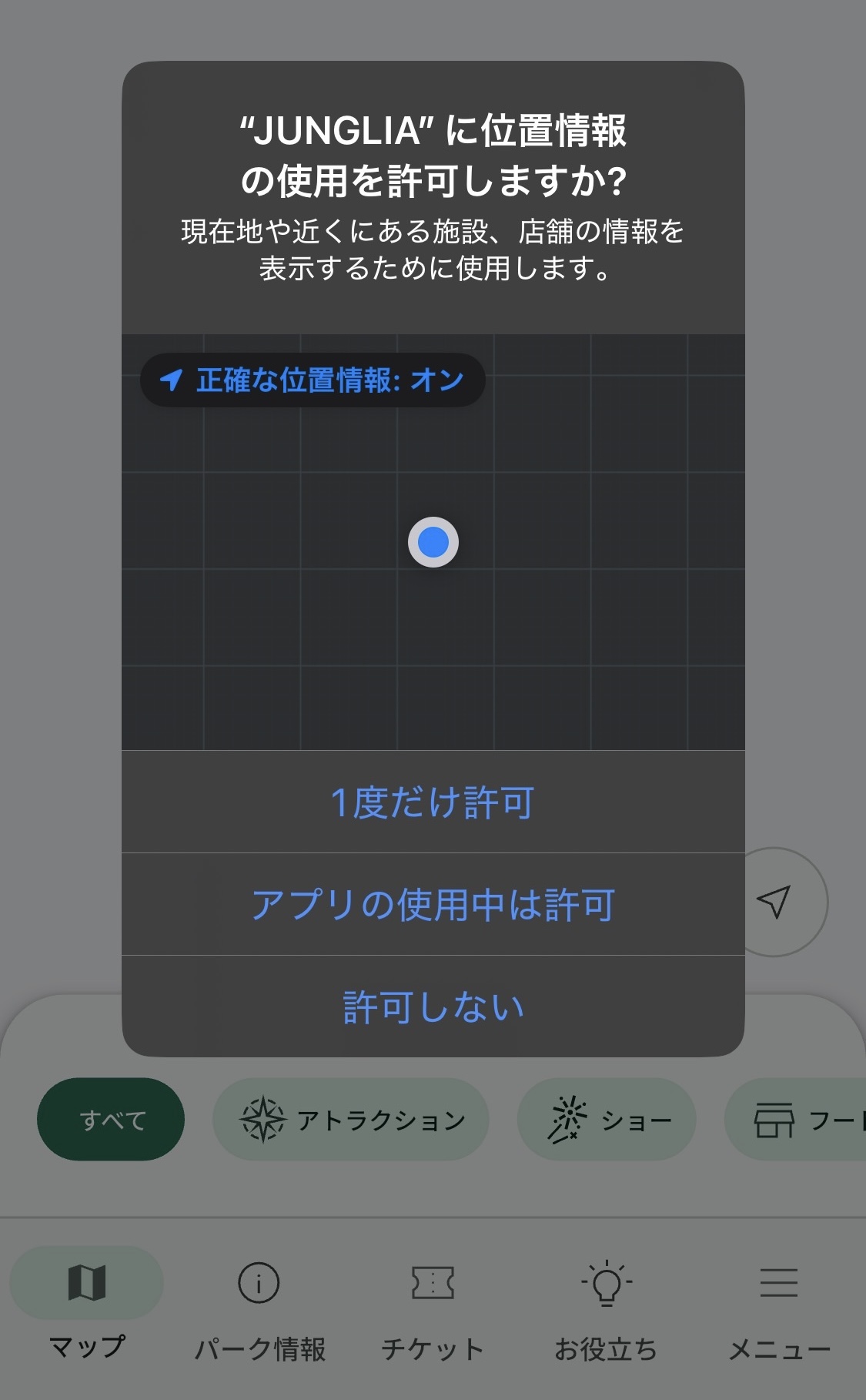Open the メニュー tab

click(x=779, y=1306)
